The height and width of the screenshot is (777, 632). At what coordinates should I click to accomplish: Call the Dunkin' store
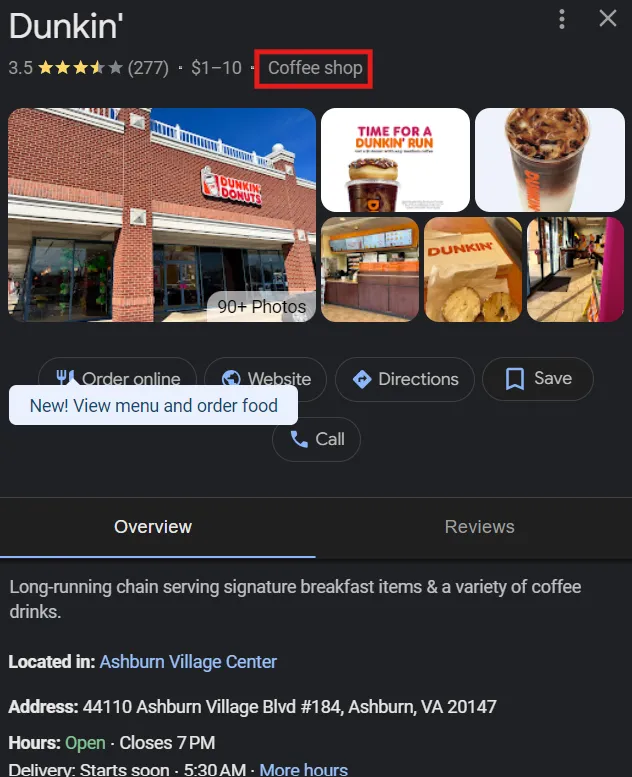point(317,439)
